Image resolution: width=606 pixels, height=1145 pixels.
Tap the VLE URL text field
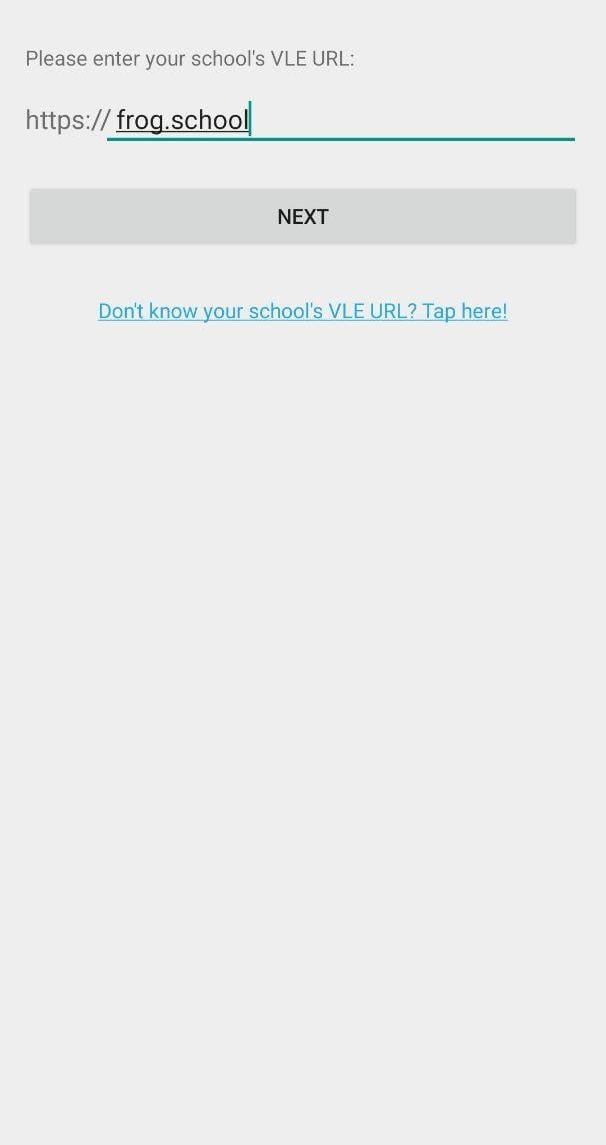point(341,119)
